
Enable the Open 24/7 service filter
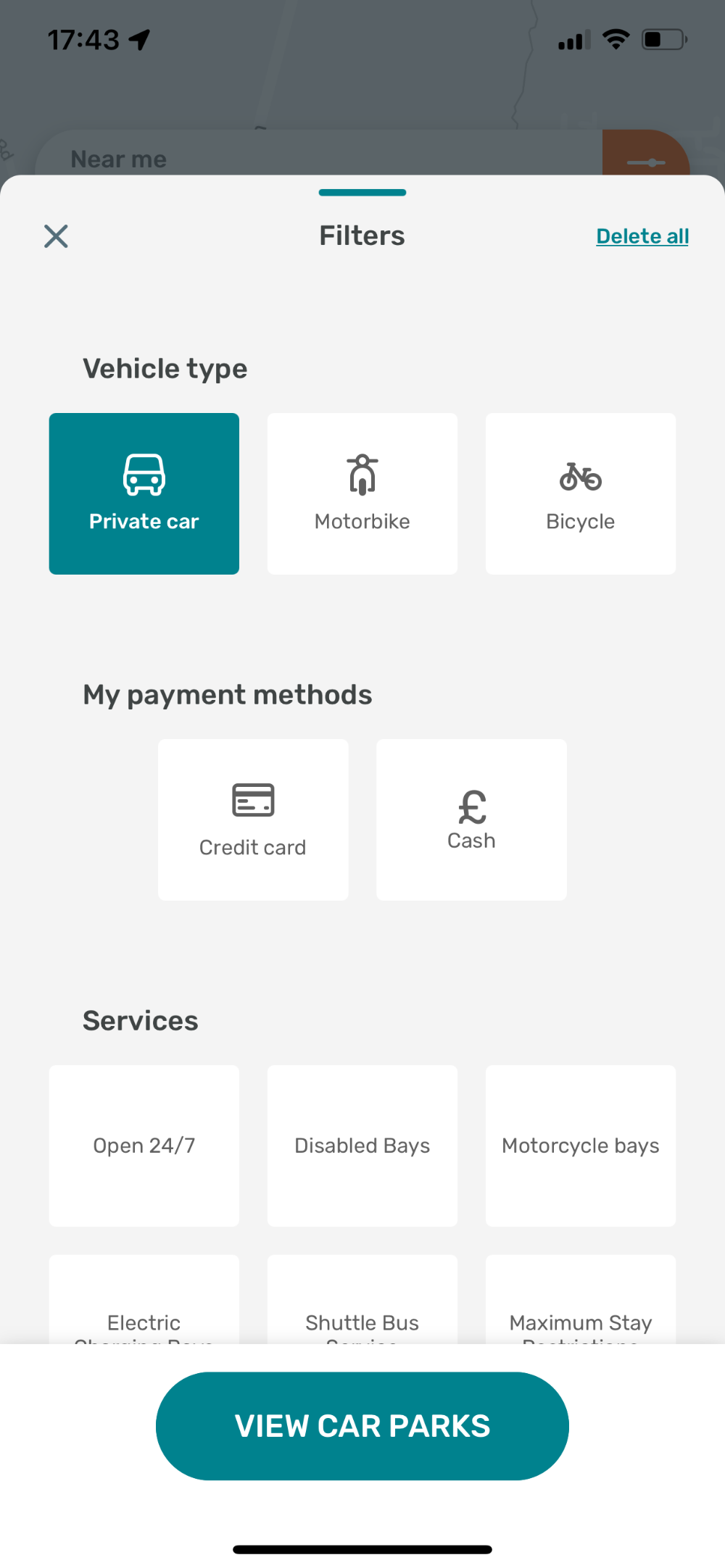coord(144,1145)
